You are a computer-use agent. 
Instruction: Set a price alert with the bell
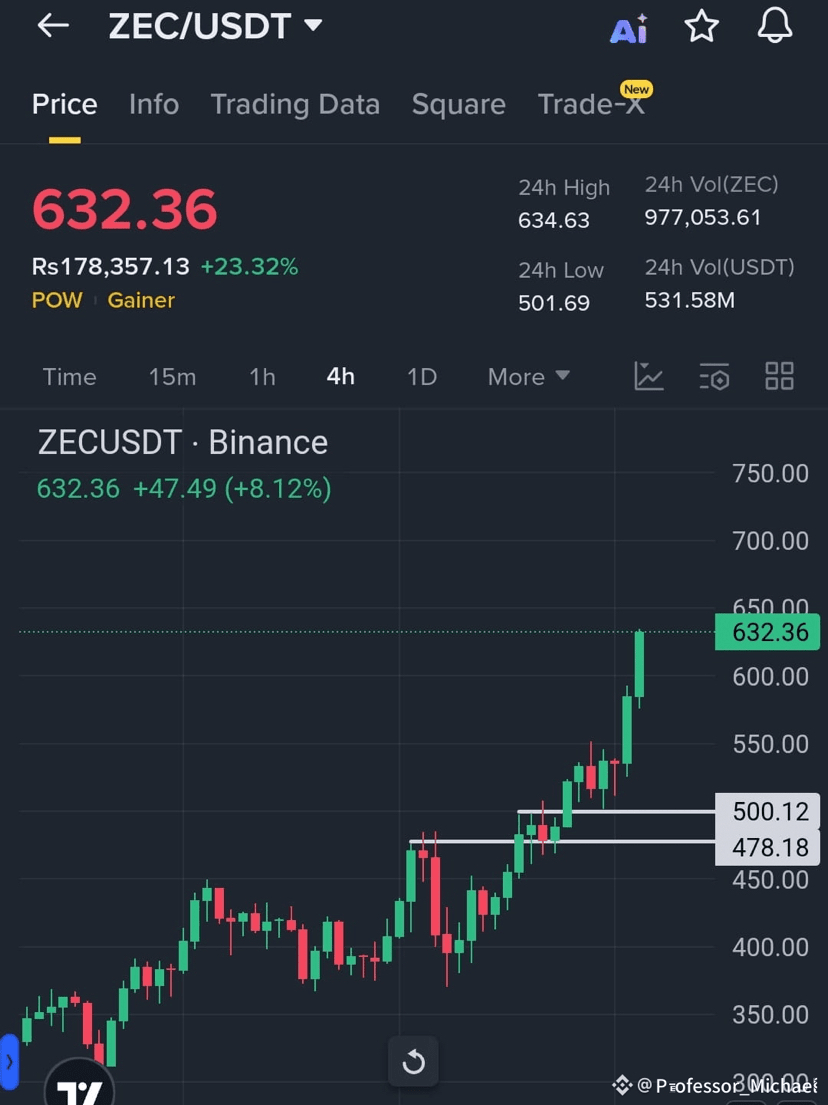(x=774, y=27)
